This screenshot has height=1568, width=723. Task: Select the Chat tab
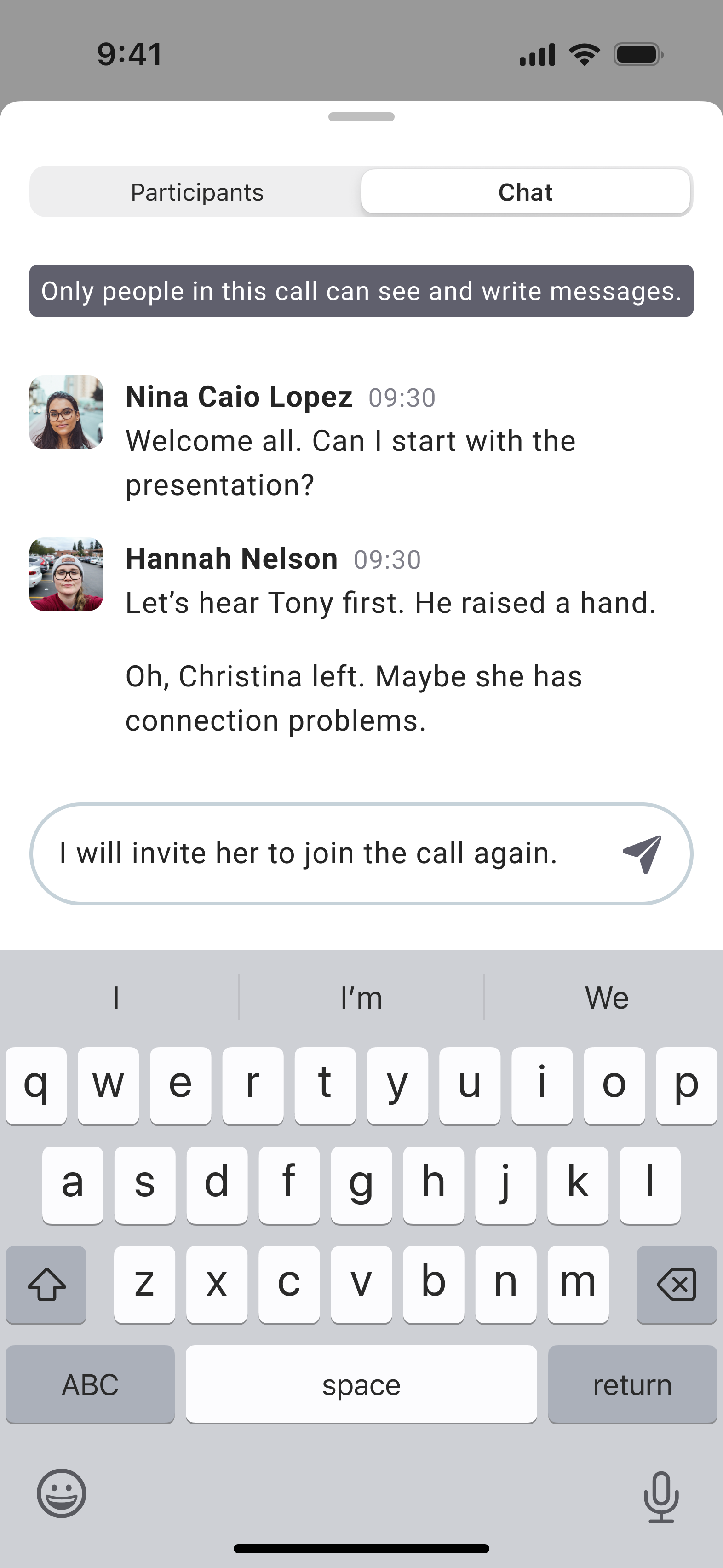pyautogui.click(x=526, y=192)
